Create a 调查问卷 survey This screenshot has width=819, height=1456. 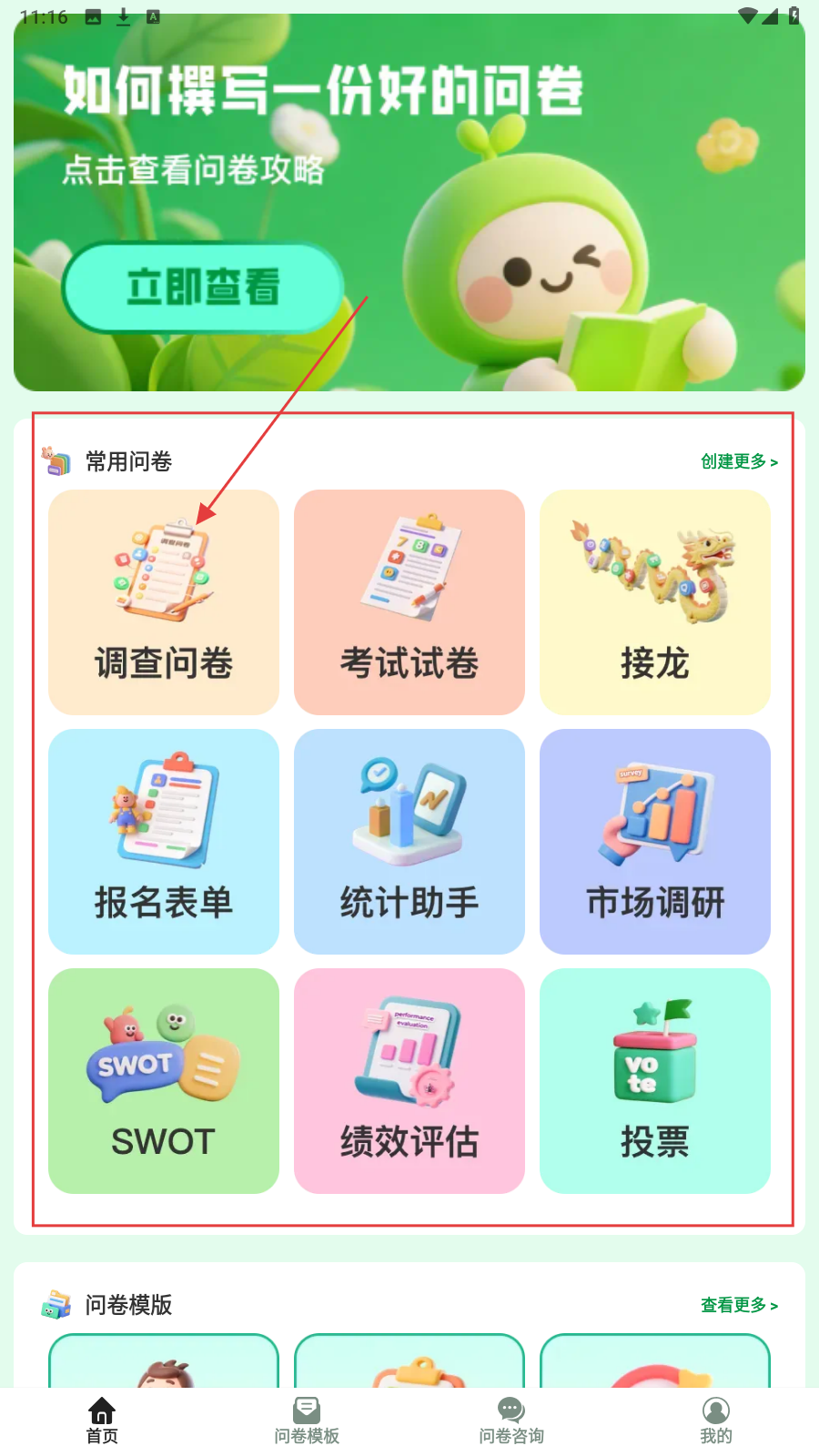[164, 602]
